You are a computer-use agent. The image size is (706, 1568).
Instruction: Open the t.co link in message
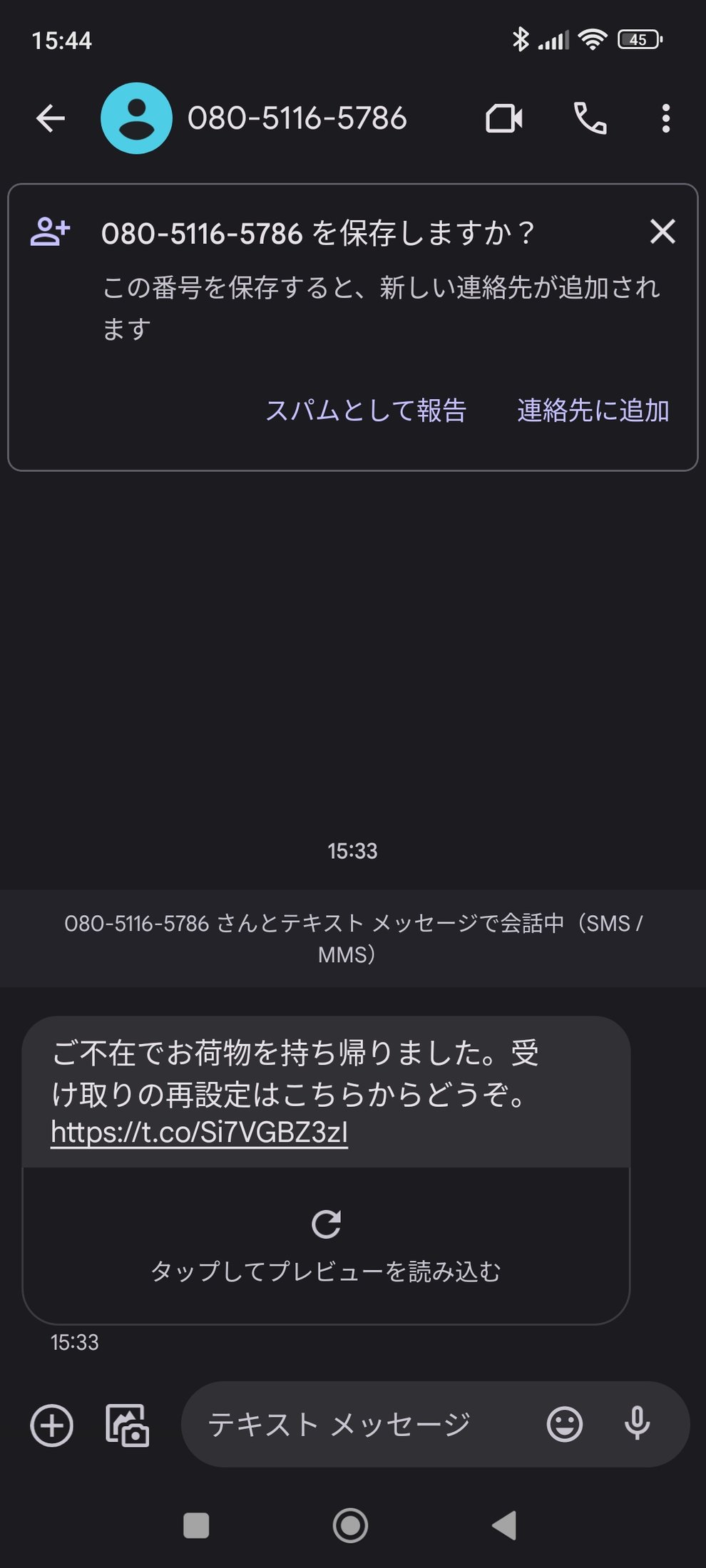[x=199, y=1133]
